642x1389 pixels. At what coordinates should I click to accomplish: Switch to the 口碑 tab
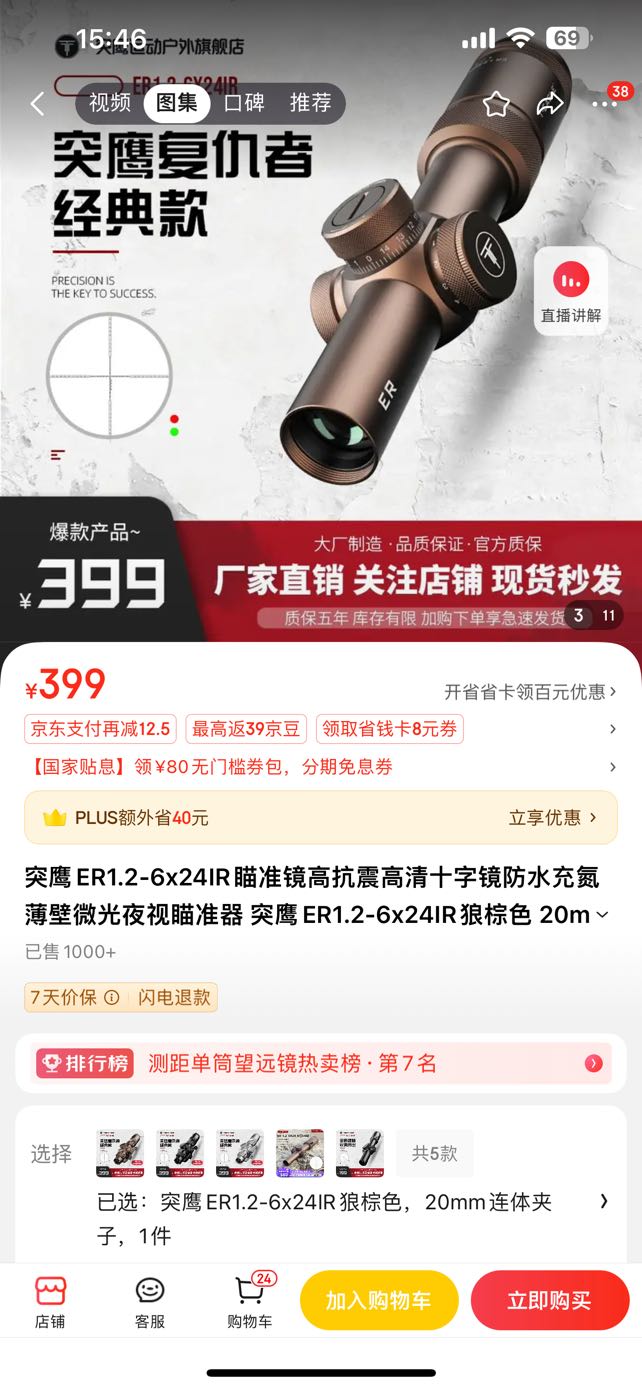244,103
